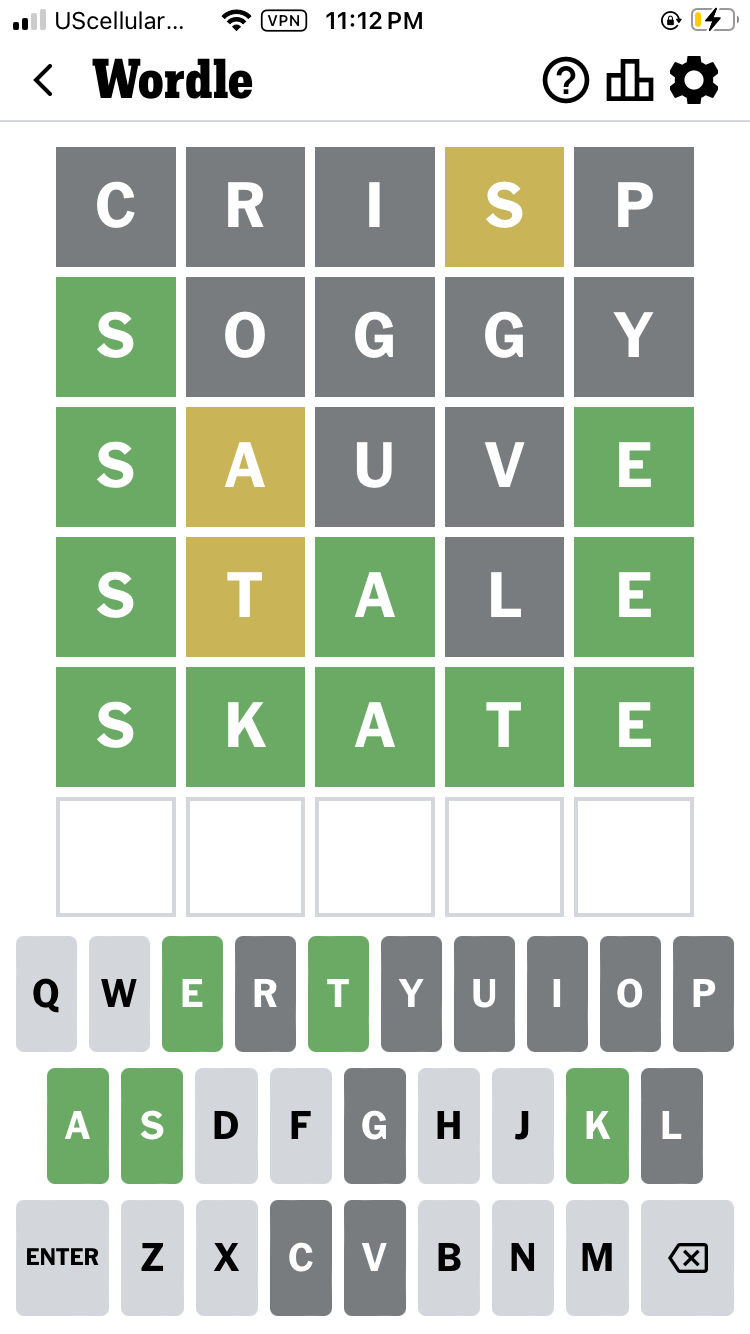The height and width of the screenshot is (1334, 750).
Task: Open the settings gear
Action: (694, 80)
